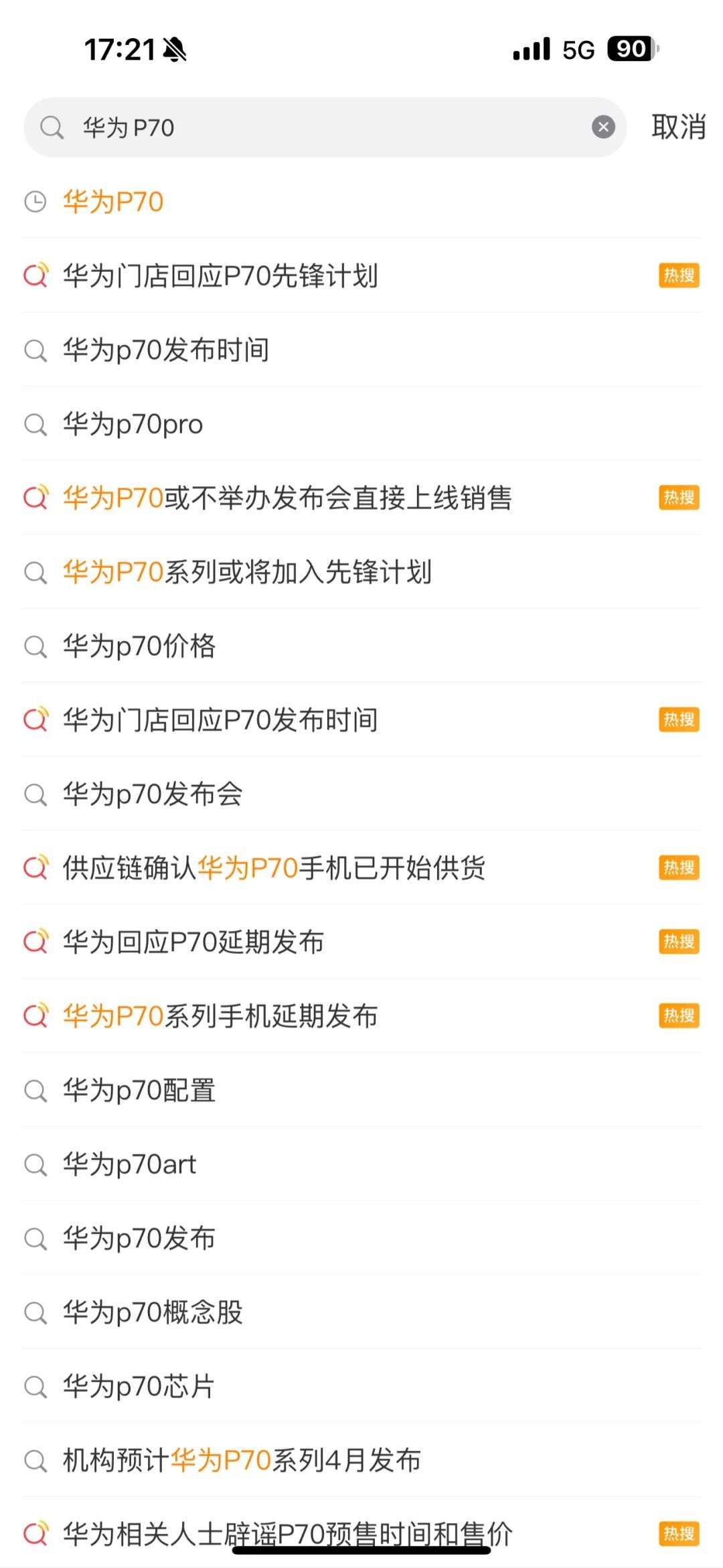Open 供应链确认华为P70手机已开始供货
723x1568 pixels.
(x=274, y=868)
